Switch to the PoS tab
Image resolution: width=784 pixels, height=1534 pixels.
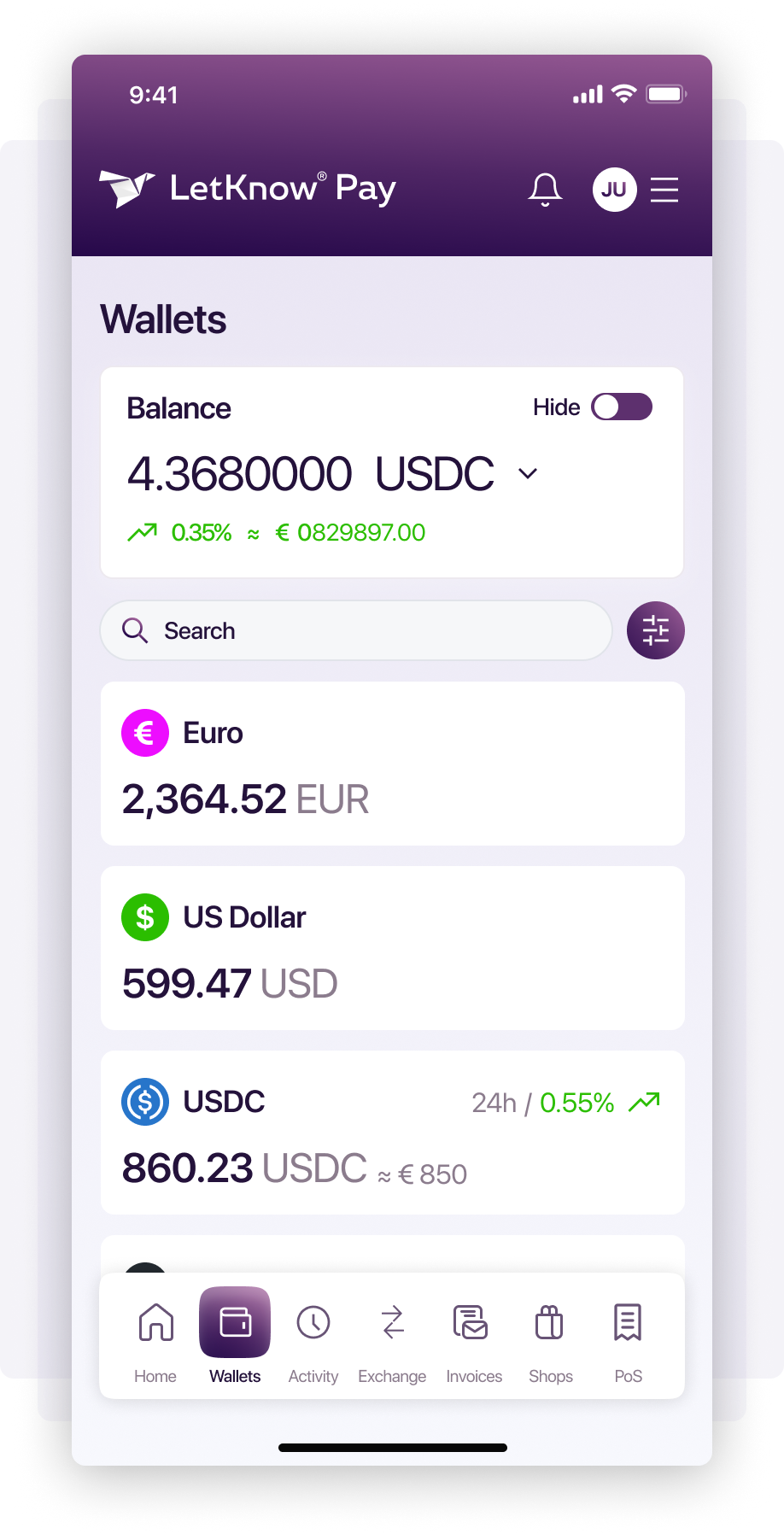pos(628,1337)
